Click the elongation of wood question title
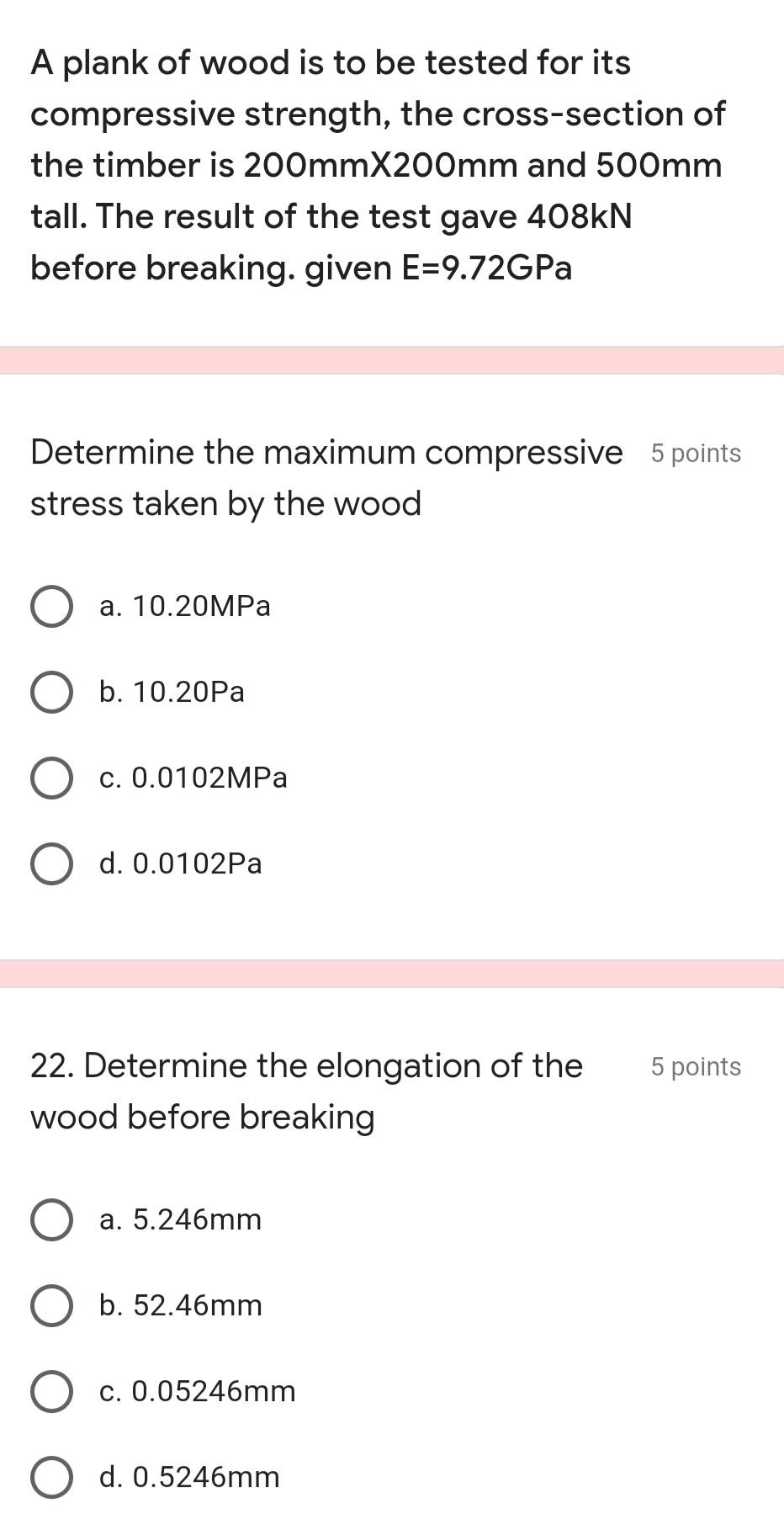784x1535 pixels. click(305, 1090)
